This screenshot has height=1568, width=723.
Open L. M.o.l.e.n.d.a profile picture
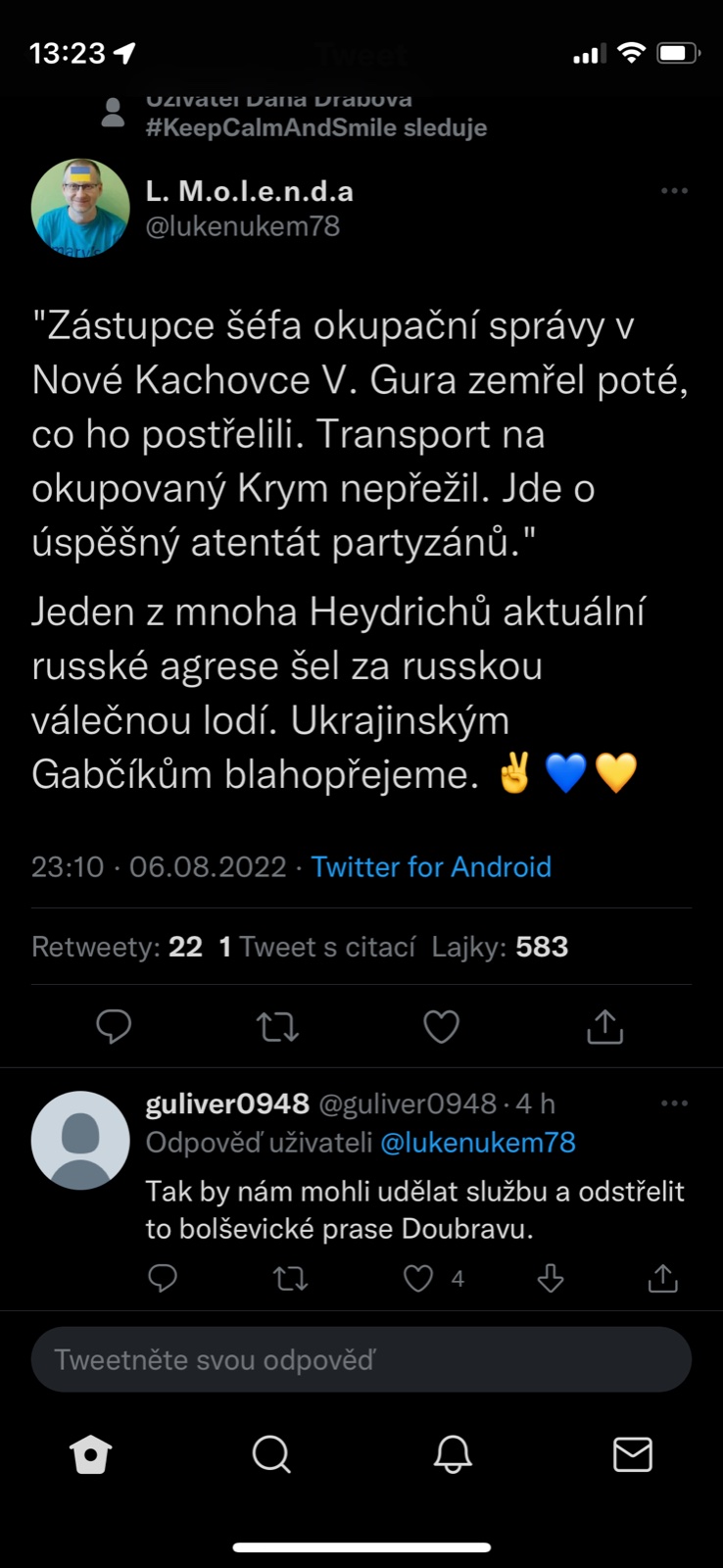(x=80, y=208)
